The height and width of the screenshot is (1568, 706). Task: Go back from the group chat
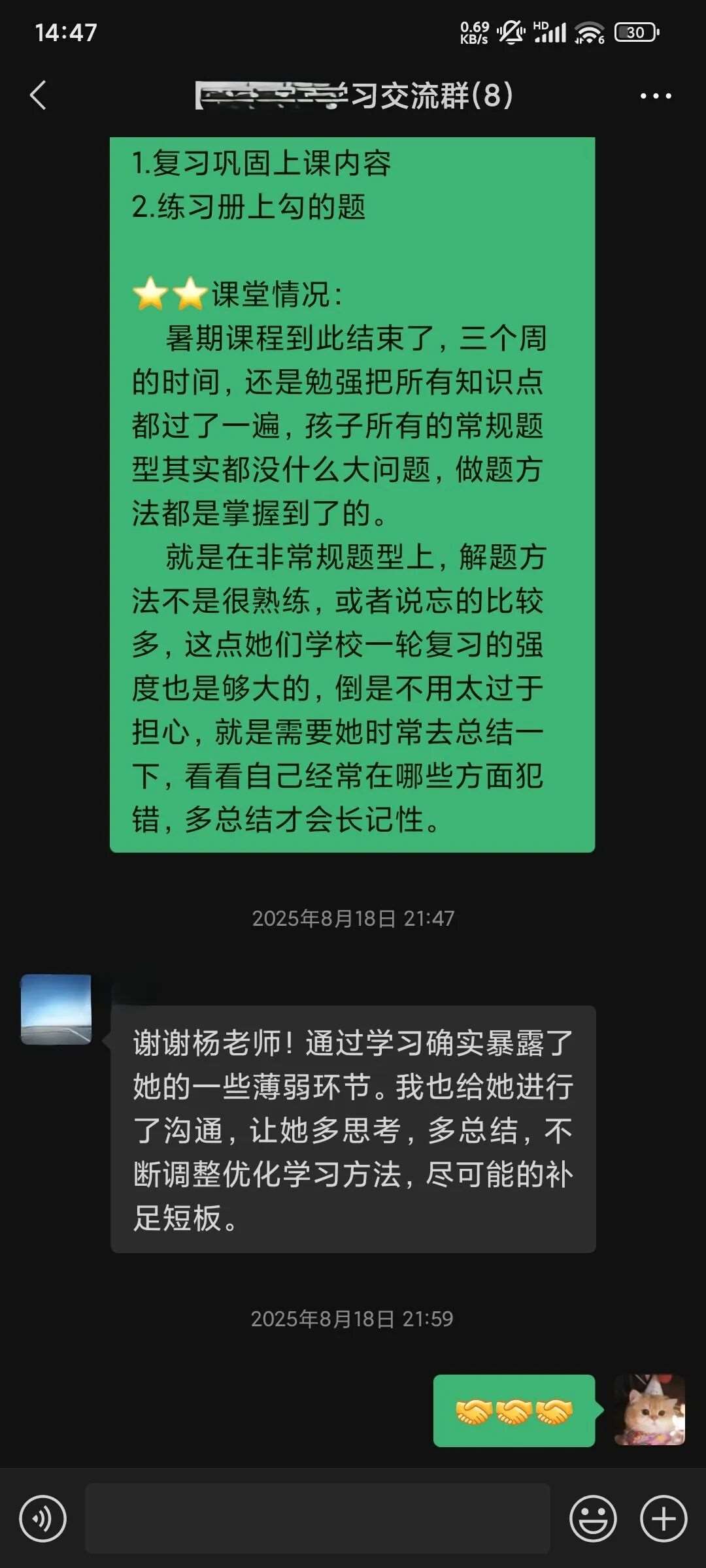point(39,95)
